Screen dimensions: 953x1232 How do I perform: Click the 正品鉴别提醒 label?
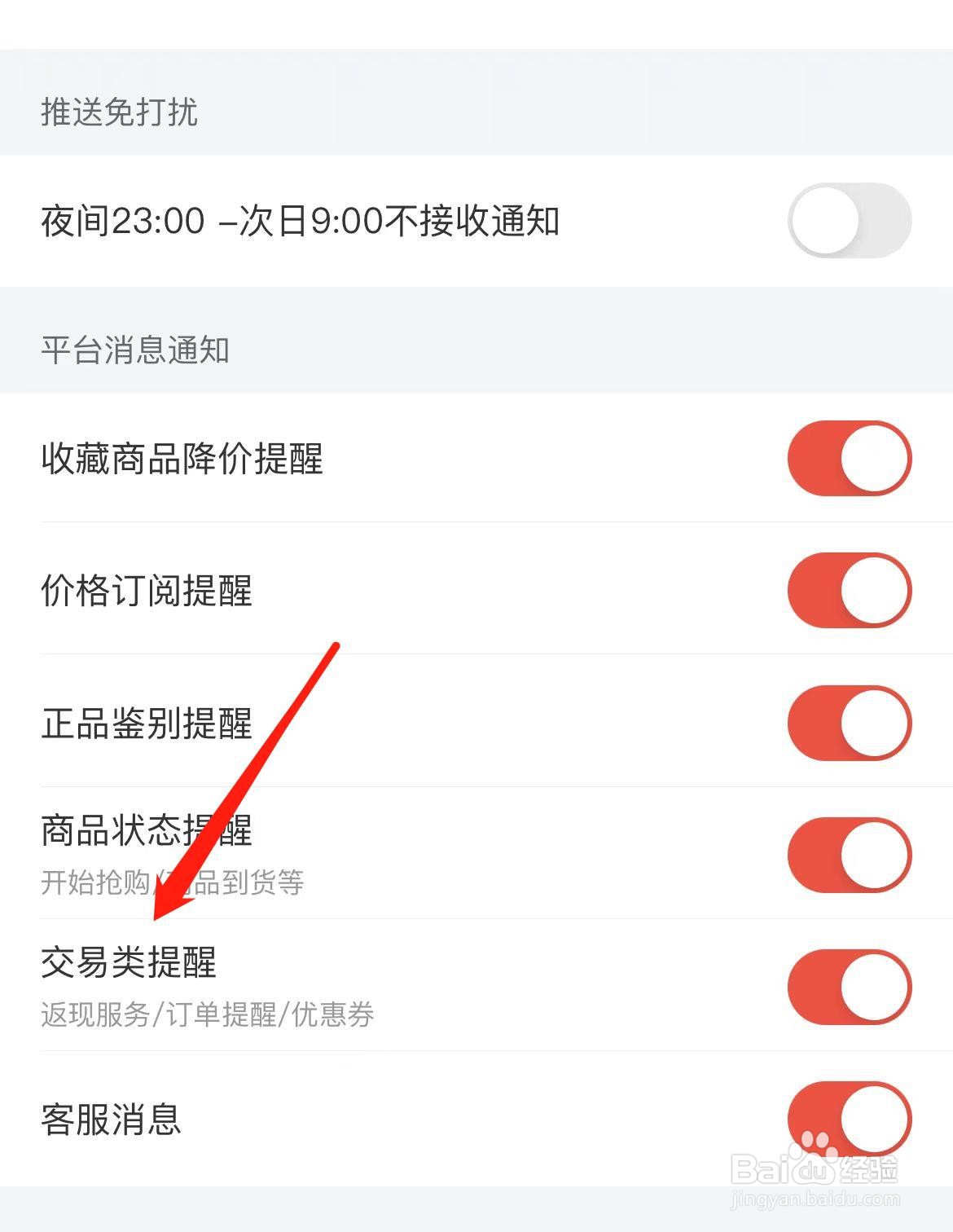[x=148, y=724]
